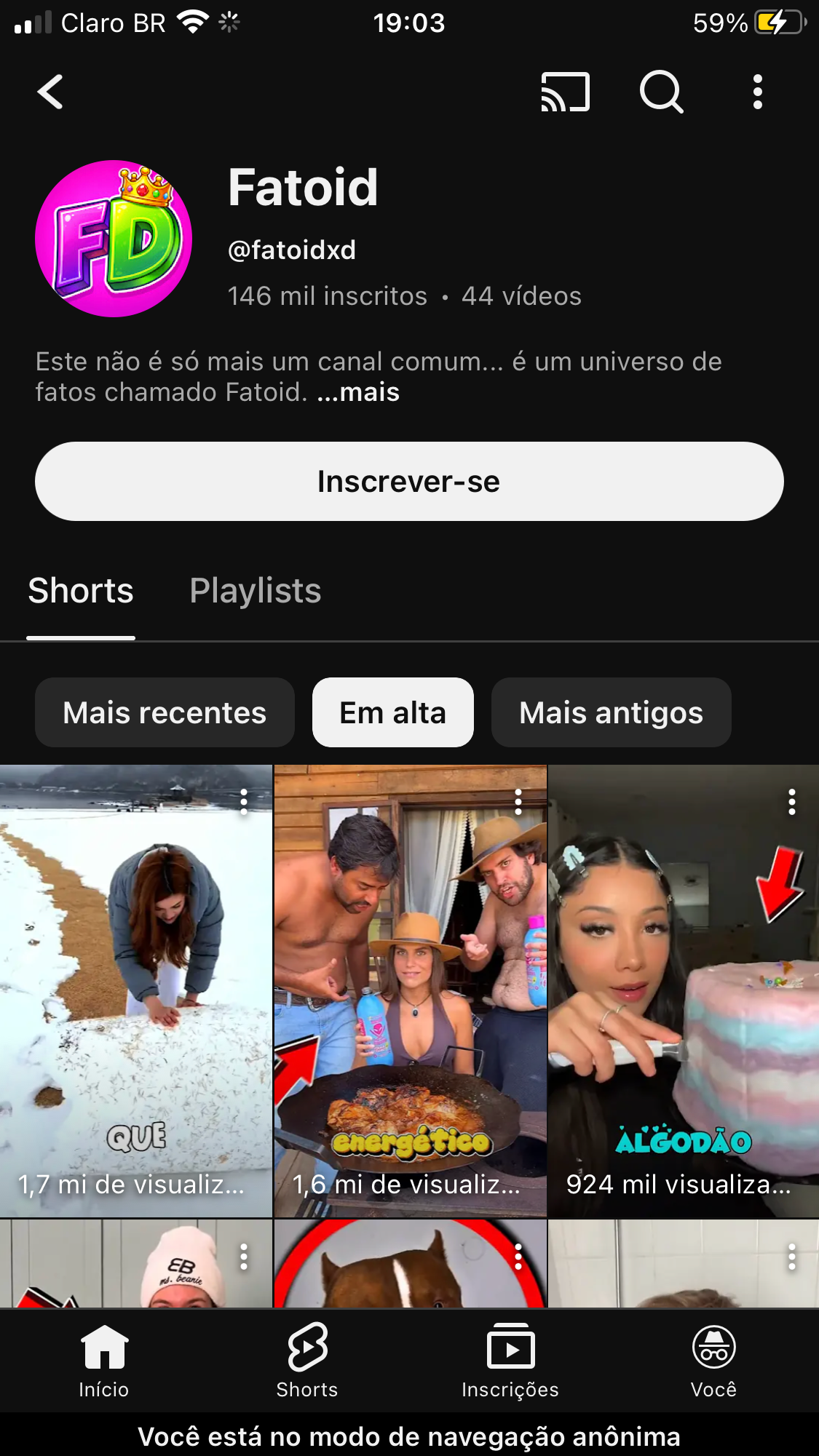Image resolution: width=819 pixels, height=1456 pixels.
Task: Select the Em alta chip
Action: pos(393,713)
